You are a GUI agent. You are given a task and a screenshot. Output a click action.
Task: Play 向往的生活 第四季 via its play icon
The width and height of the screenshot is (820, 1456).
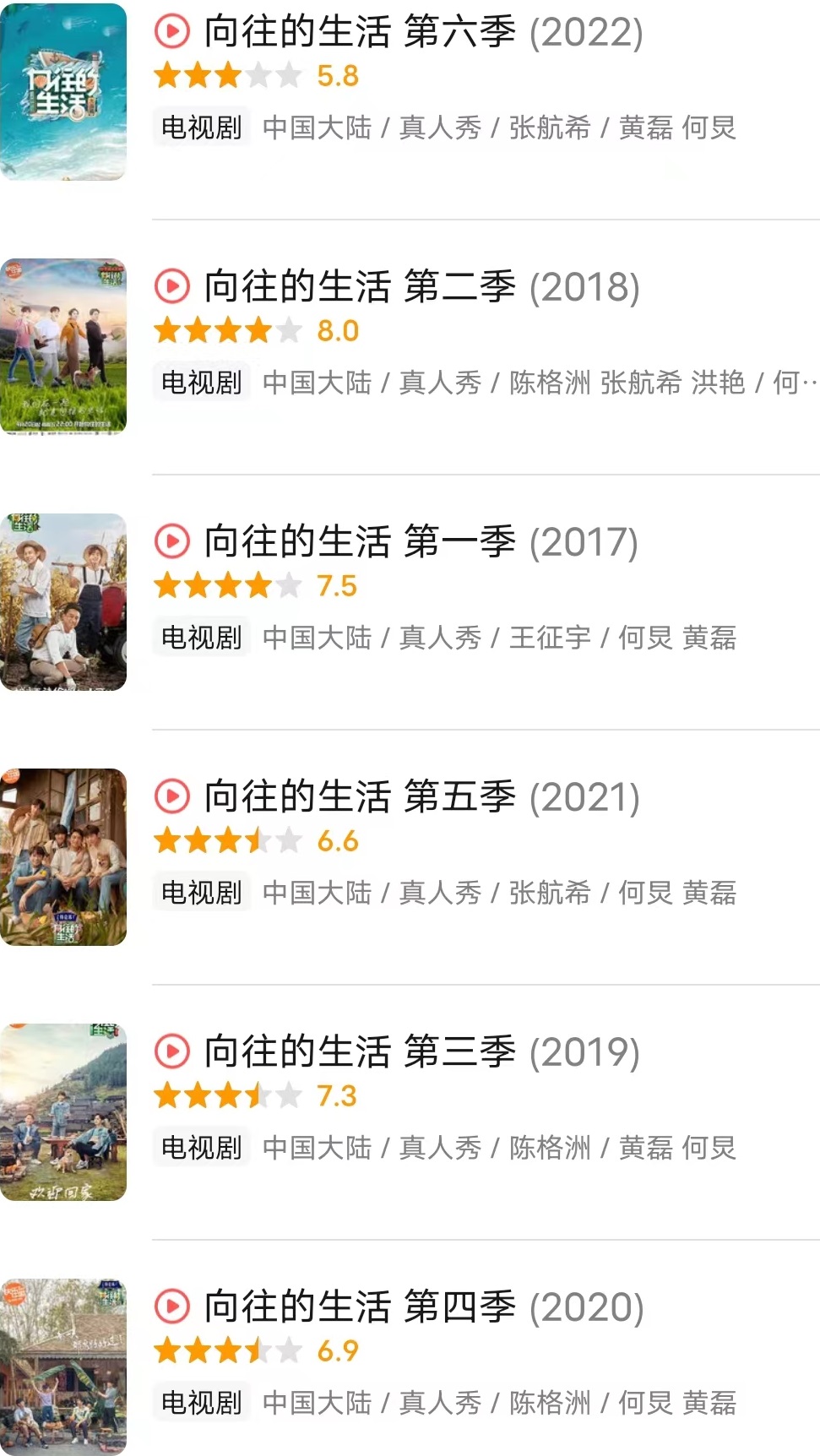173,1306
